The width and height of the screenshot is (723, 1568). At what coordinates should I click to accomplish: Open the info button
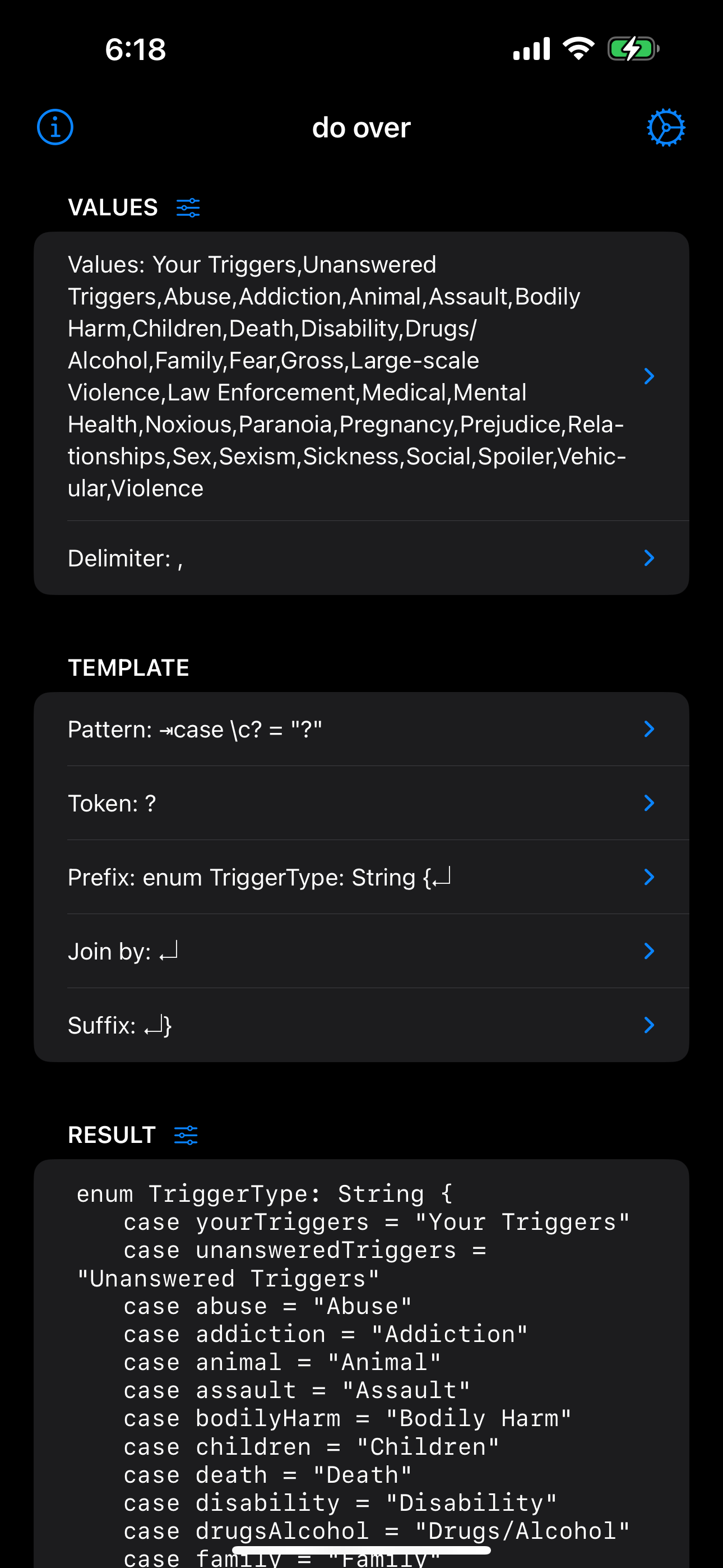(55, 127)
